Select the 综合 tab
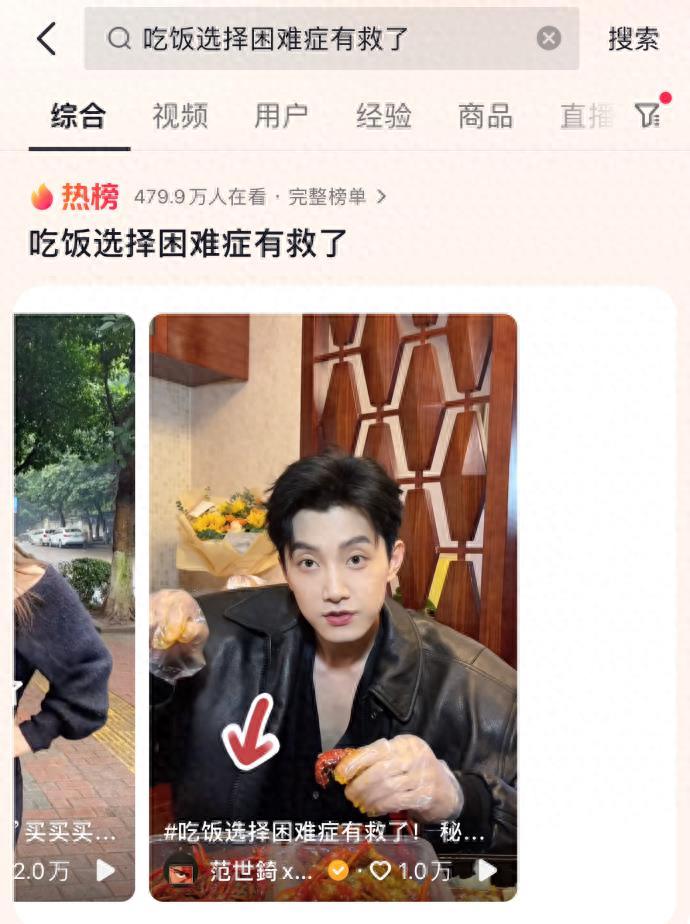The height and width of the screenshot is (924, 690). pyautogui.click(x=78, y=116)
